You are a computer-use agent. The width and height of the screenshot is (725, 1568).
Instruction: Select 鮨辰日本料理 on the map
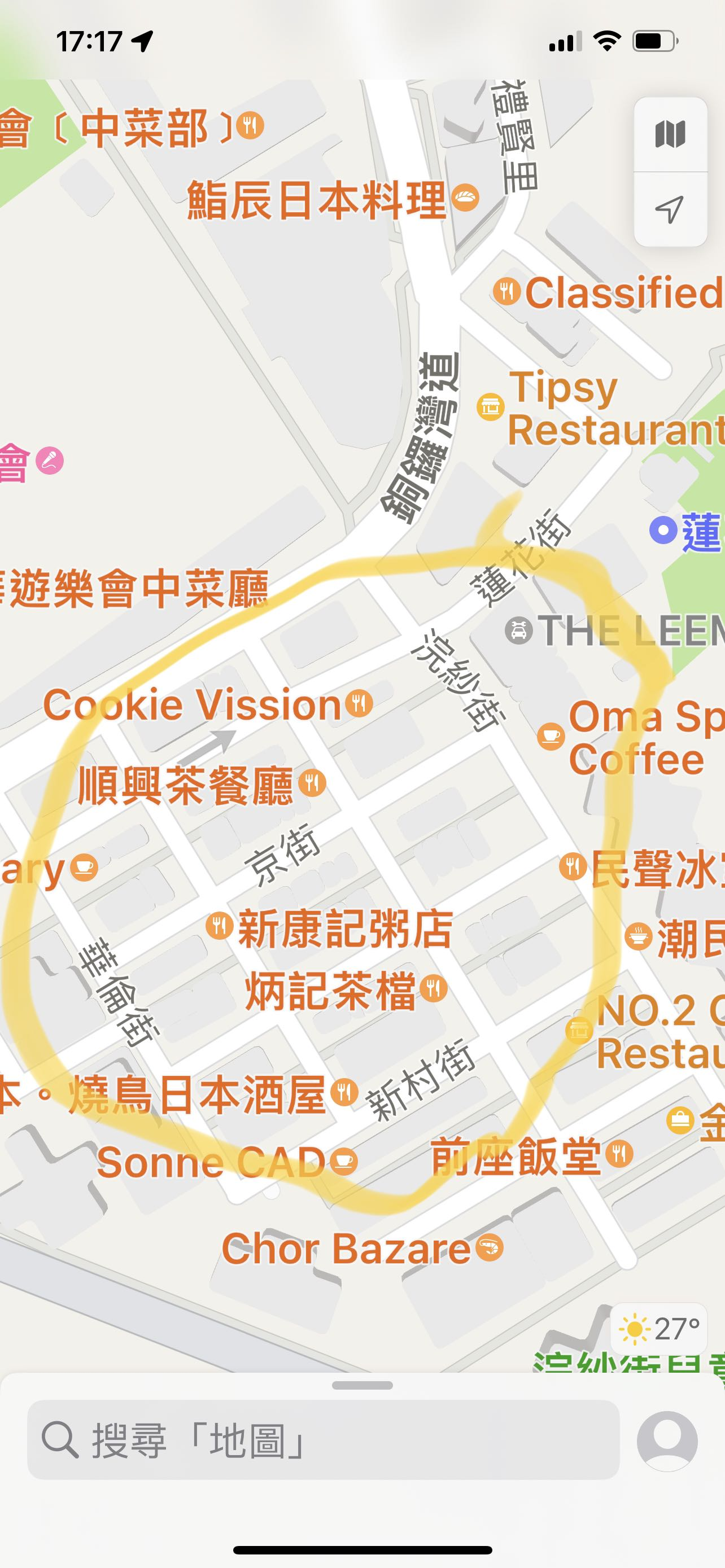coord(466,198)
